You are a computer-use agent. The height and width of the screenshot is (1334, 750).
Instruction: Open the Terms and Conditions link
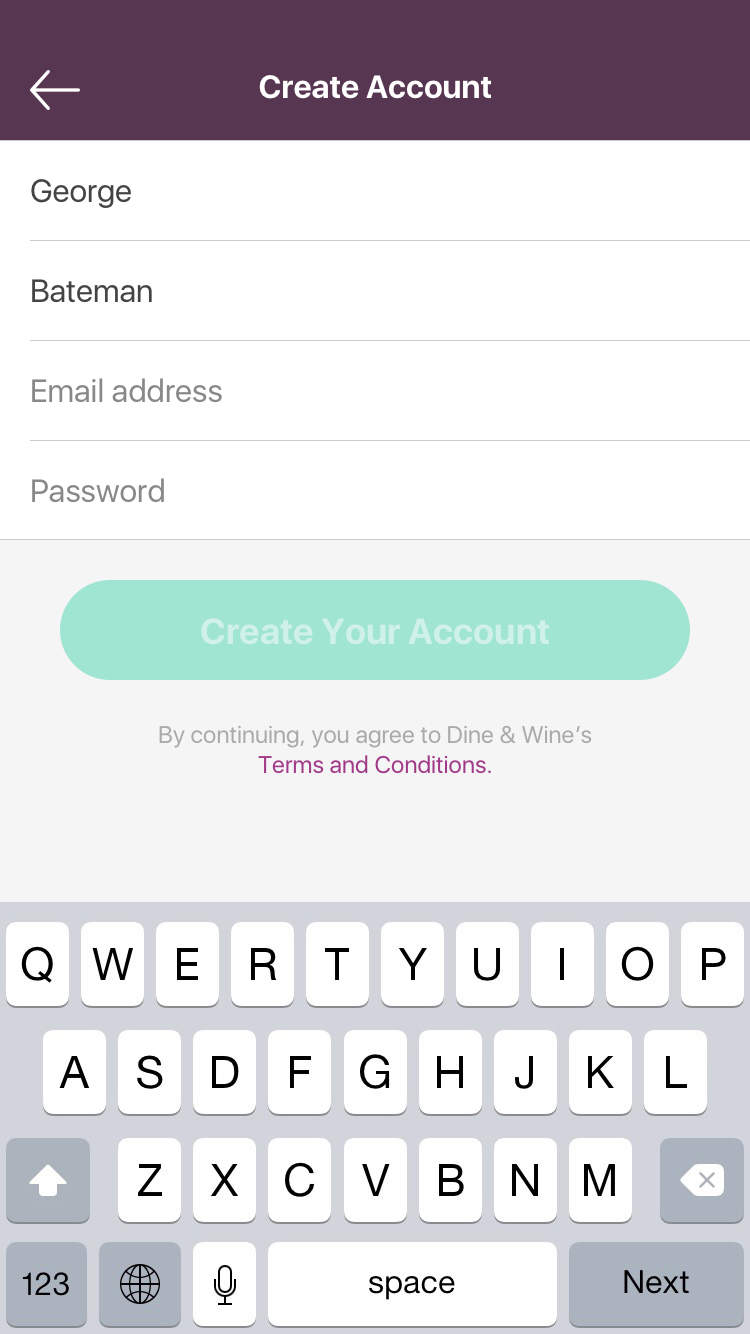click(x=375, y=765)
